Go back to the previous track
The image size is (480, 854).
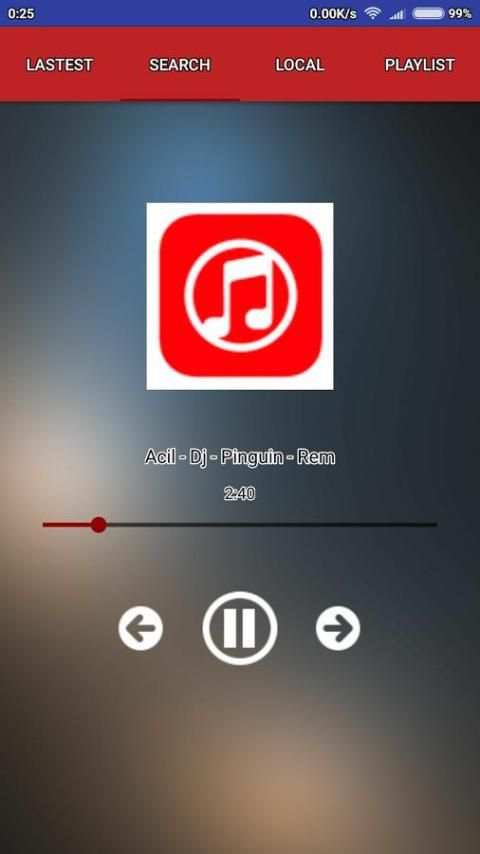[x=141, y=628]
